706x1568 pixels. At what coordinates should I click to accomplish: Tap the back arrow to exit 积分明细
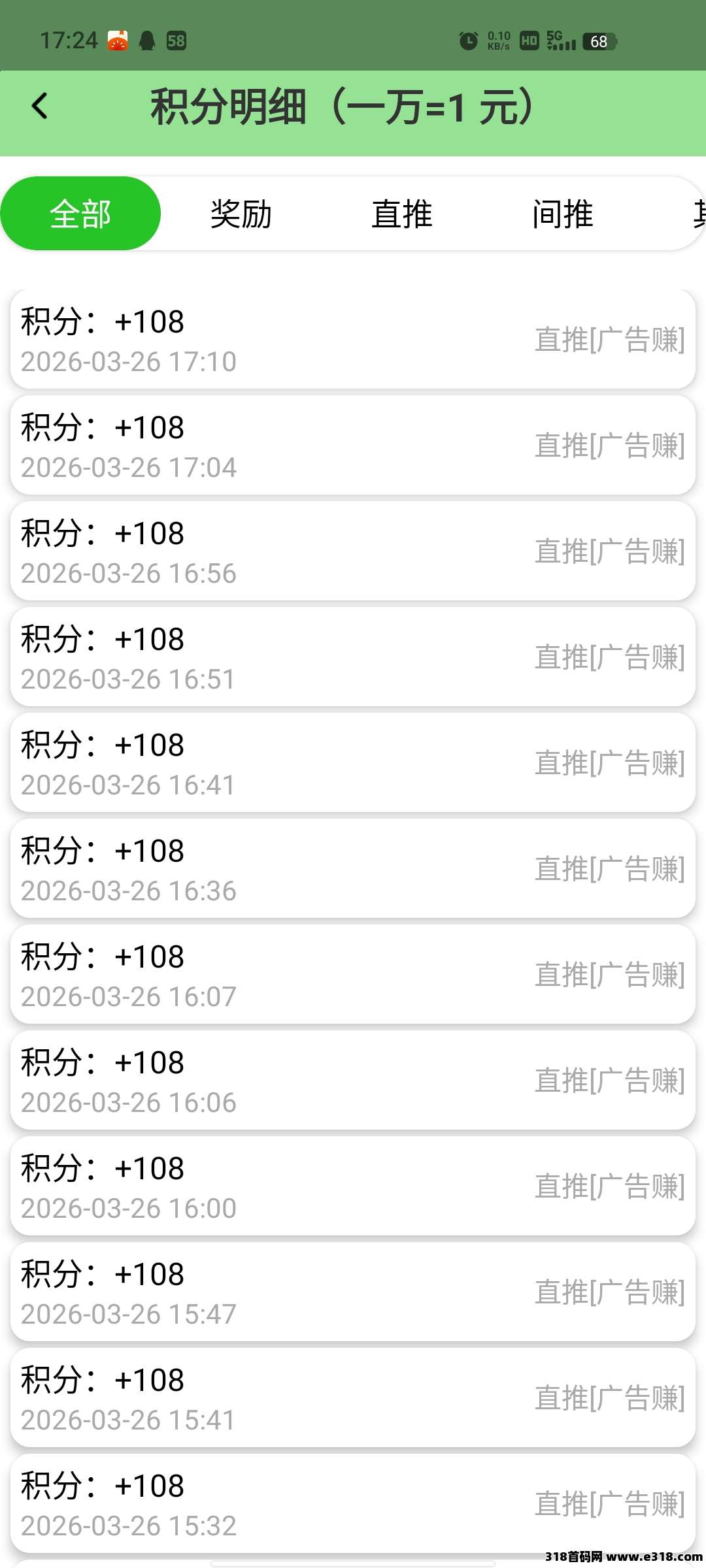(x=41, y=106)
